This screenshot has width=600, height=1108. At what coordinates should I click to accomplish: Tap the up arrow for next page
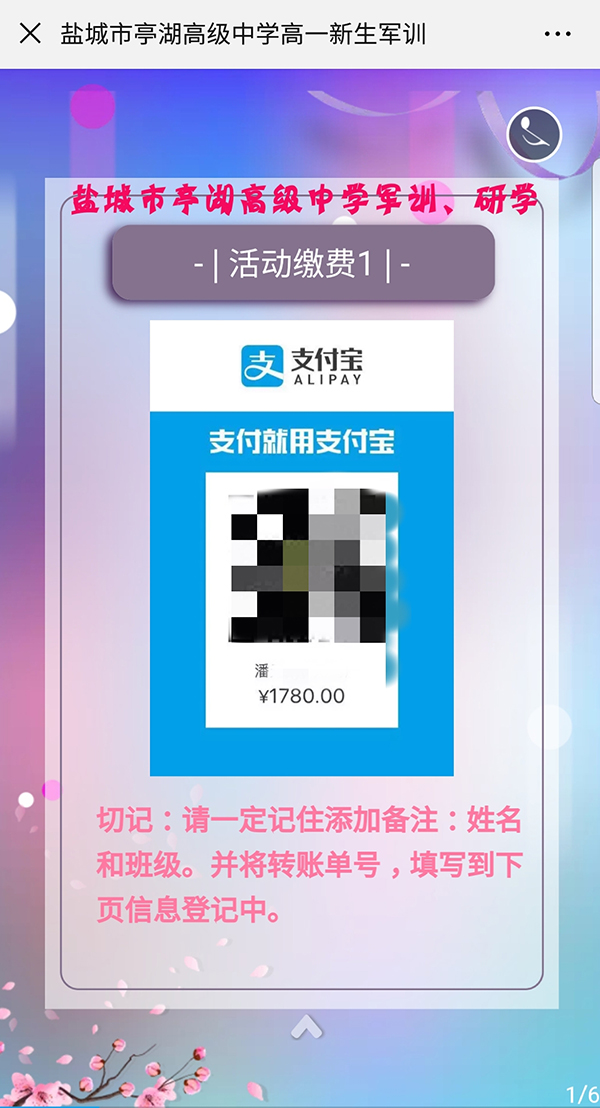pos(307,1026)
